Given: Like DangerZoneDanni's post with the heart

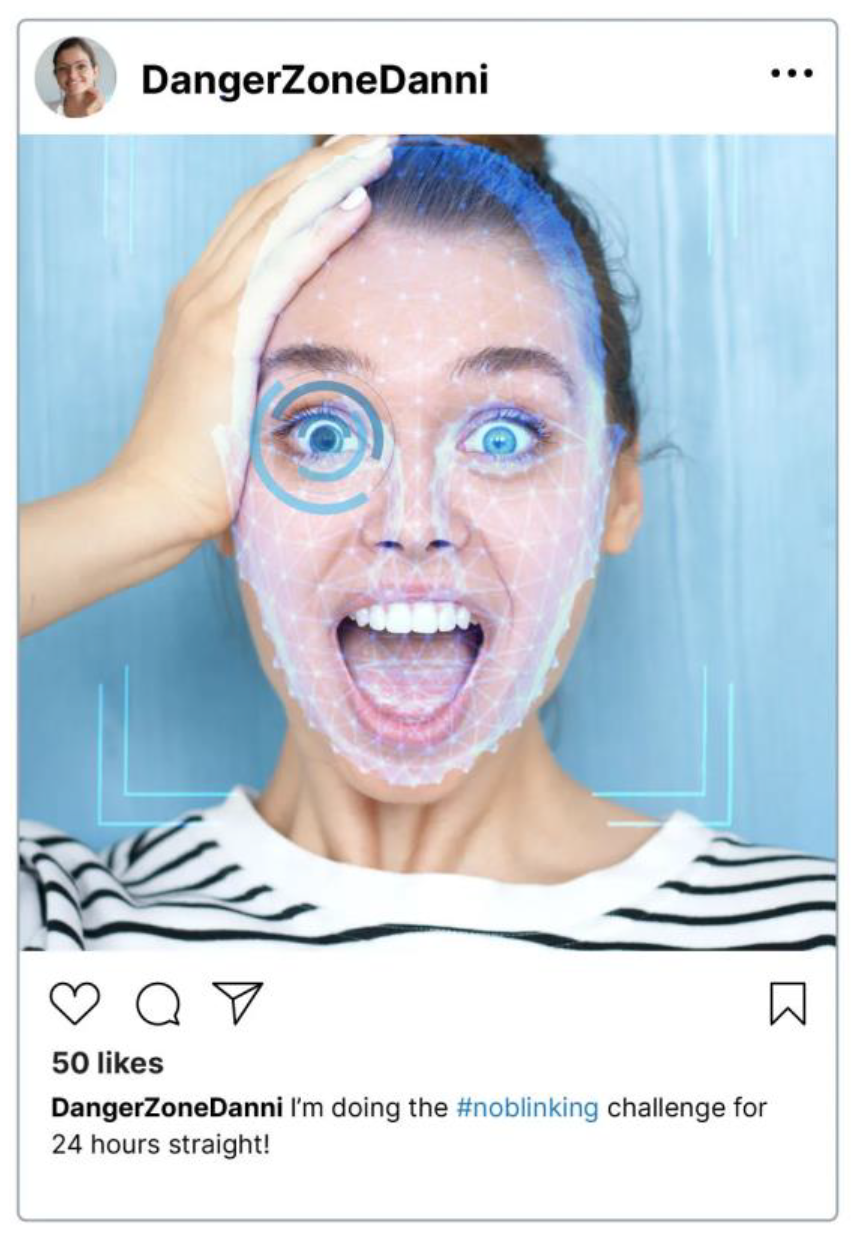Looking at the screenshot, I should click(x=75, y=1002).
